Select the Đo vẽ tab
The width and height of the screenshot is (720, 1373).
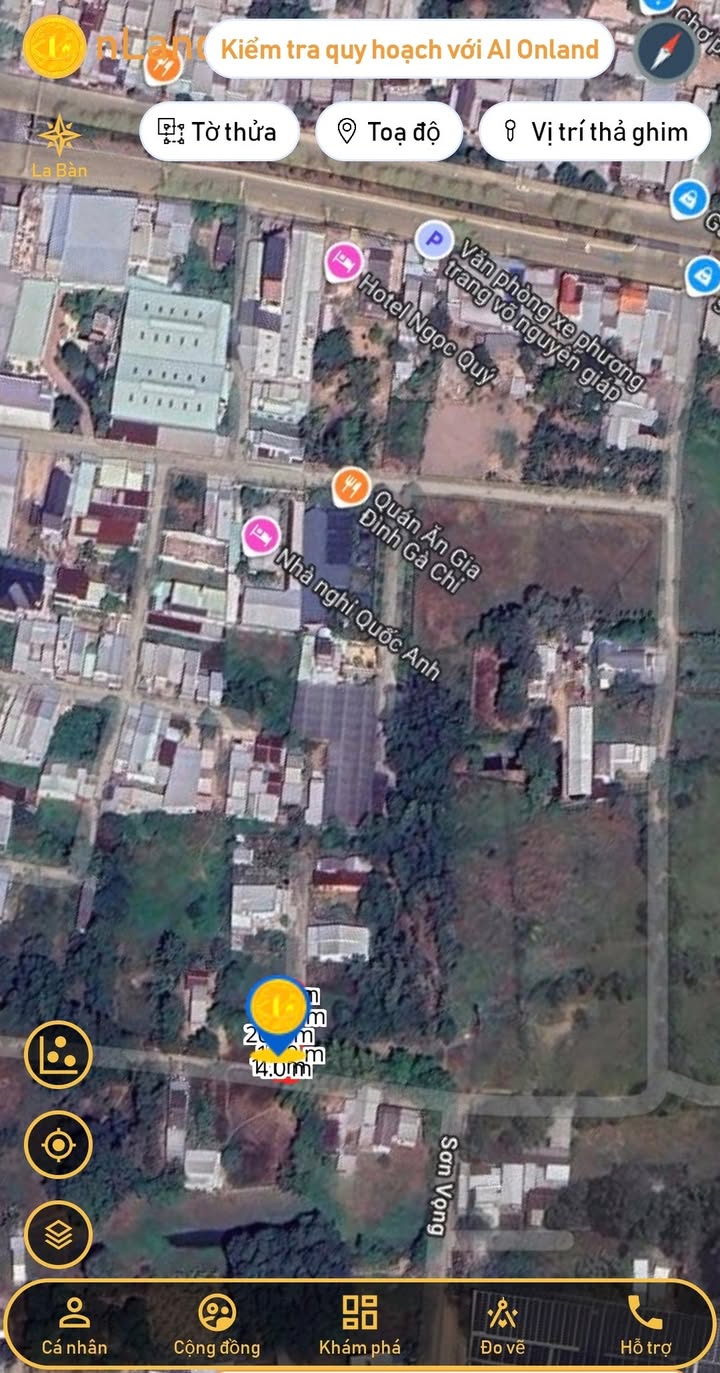(x=502, y=1326)
